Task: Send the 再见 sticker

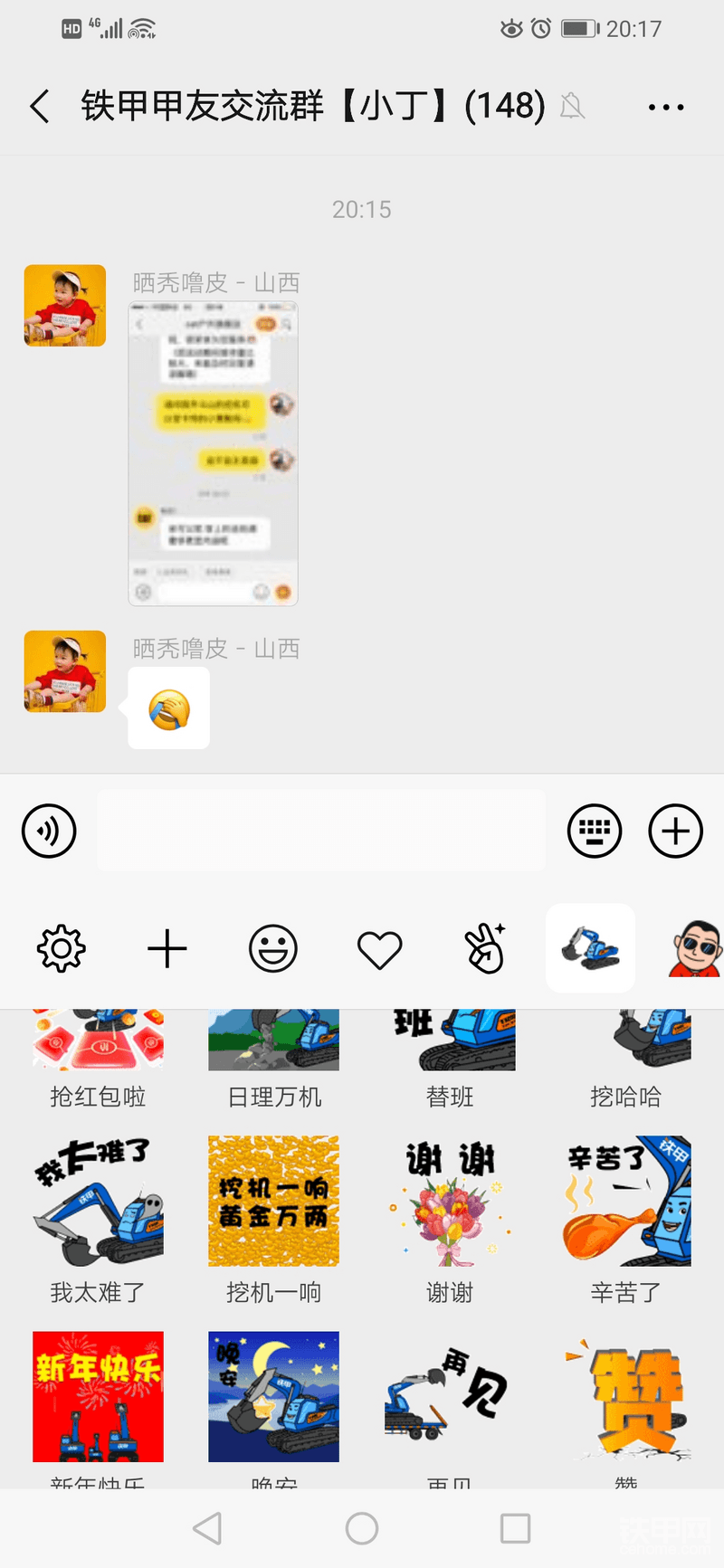Action: pos(450,1396)
